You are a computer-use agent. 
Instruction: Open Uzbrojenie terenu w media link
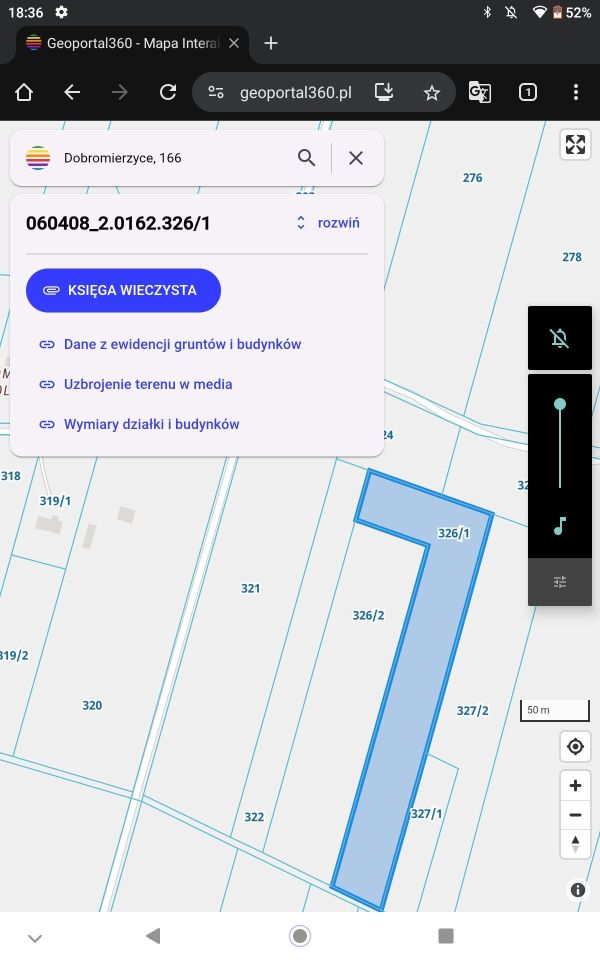[147, 384]
